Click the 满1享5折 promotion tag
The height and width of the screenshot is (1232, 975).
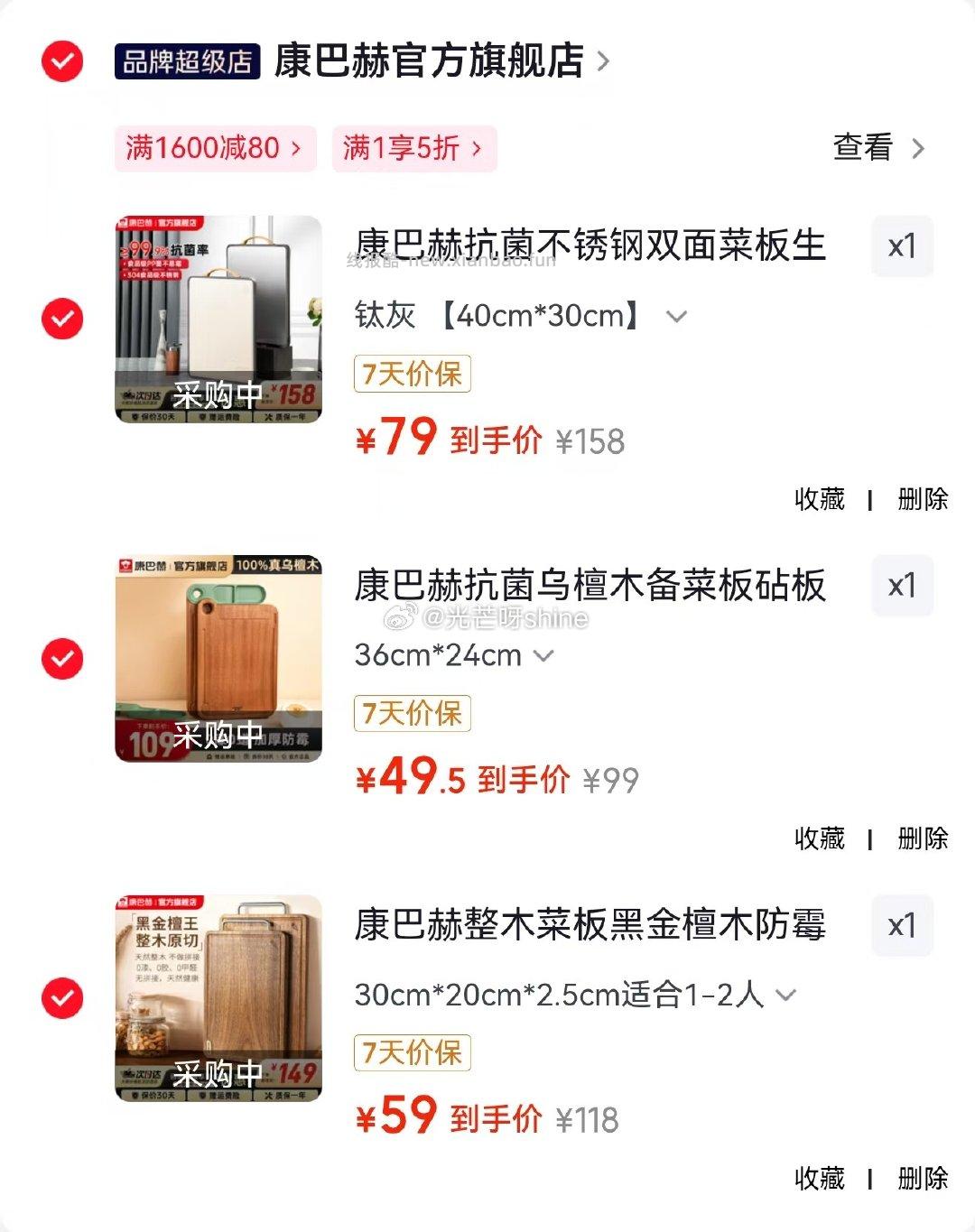tap(414, 149)
